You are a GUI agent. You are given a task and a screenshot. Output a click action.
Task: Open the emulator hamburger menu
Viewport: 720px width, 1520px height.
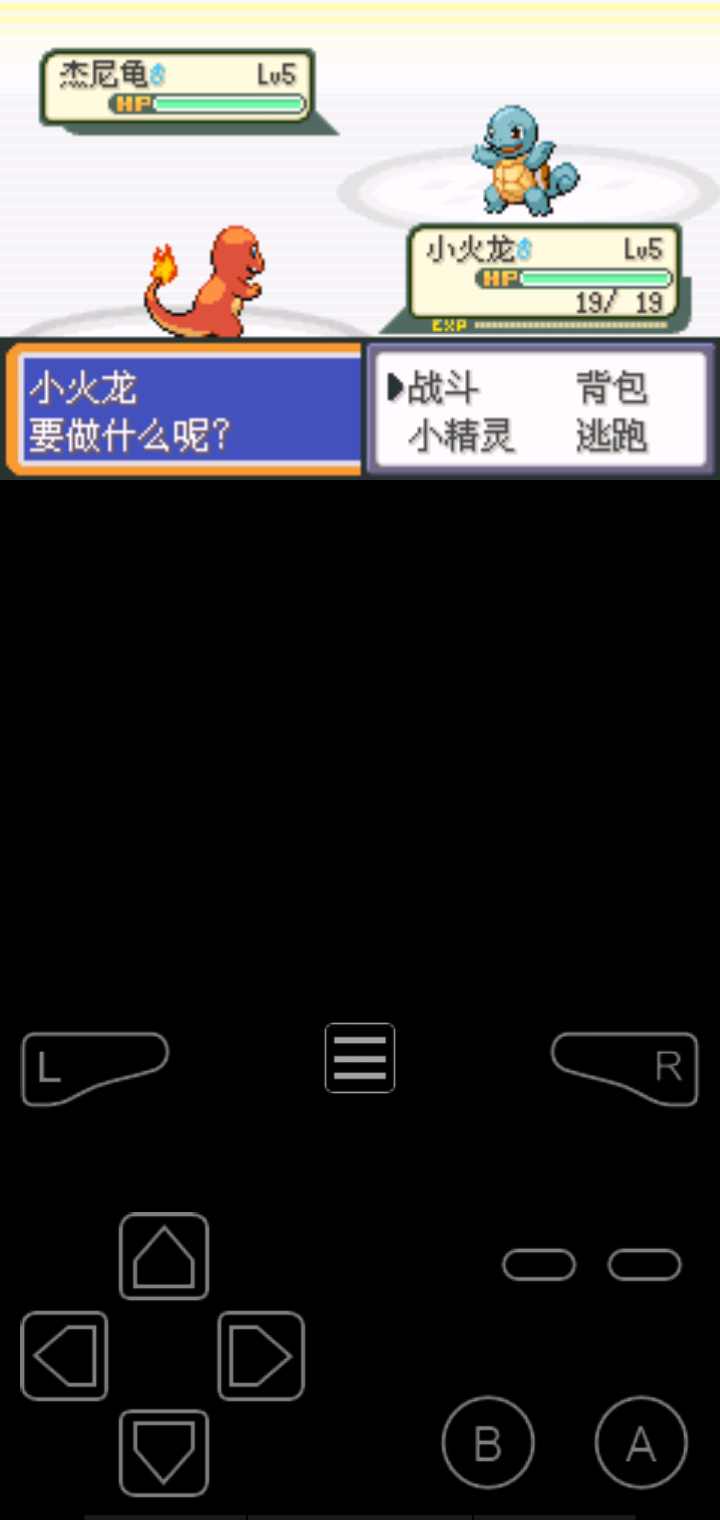[360, 1057]
